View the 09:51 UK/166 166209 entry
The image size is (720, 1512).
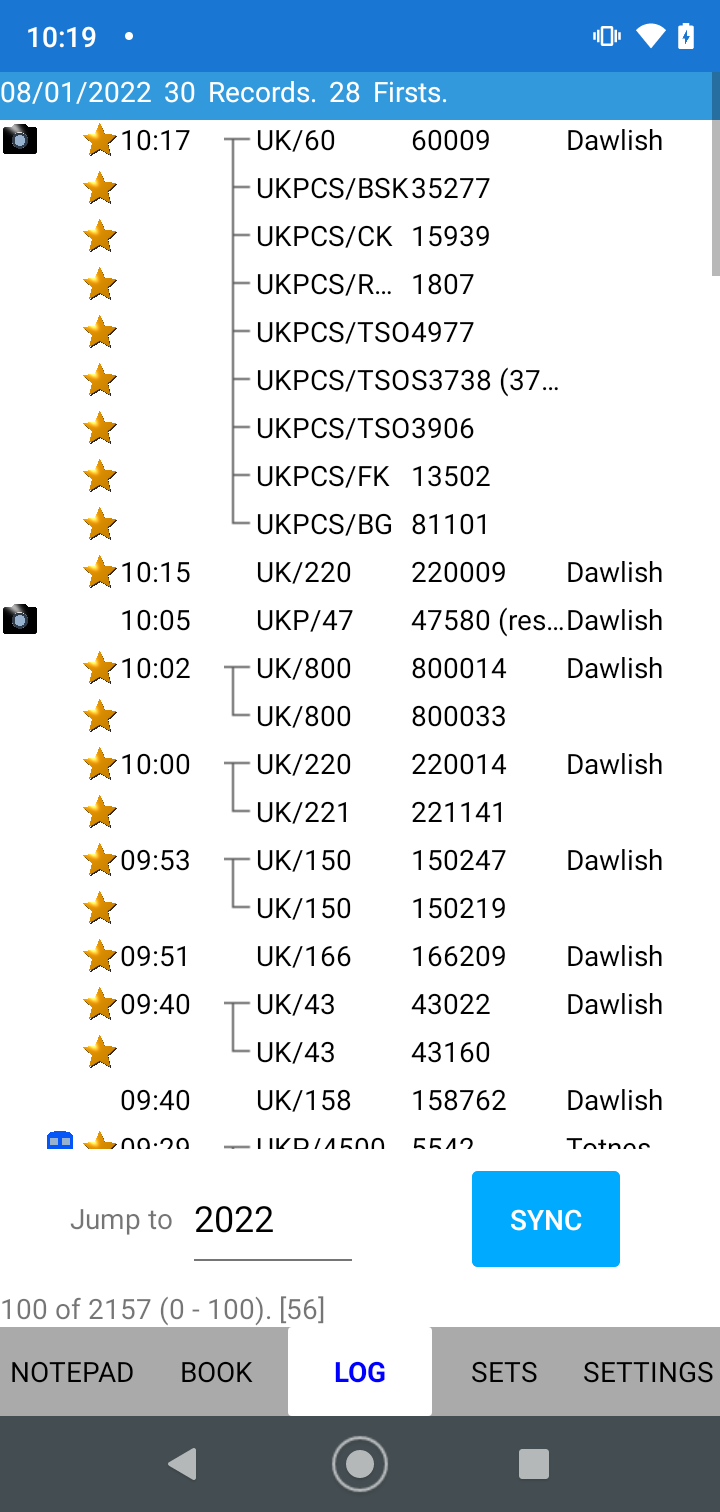pos(450,956)
